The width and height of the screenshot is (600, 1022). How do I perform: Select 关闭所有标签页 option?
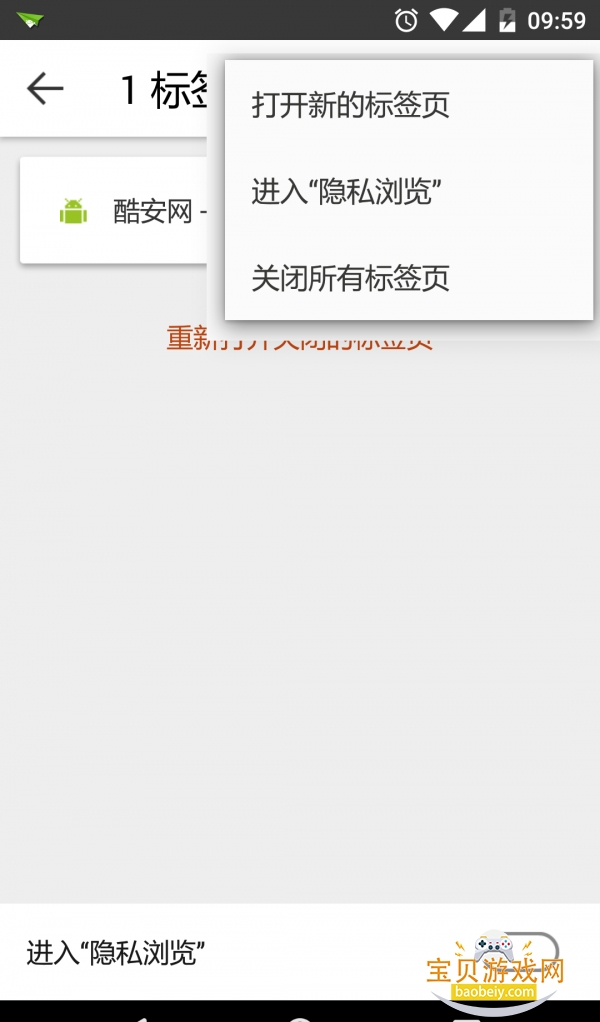350,278
